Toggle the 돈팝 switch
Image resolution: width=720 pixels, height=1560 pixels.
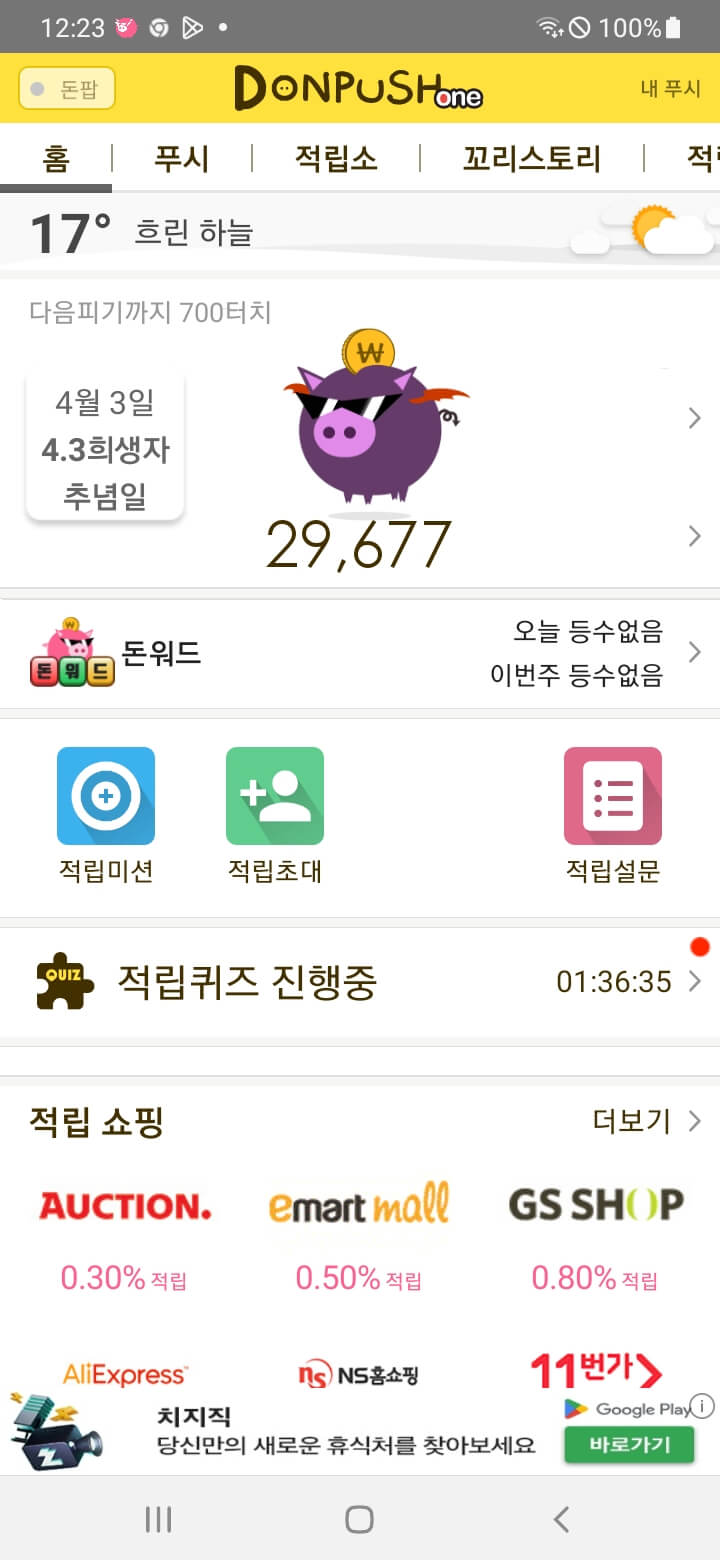coord(66,89)
